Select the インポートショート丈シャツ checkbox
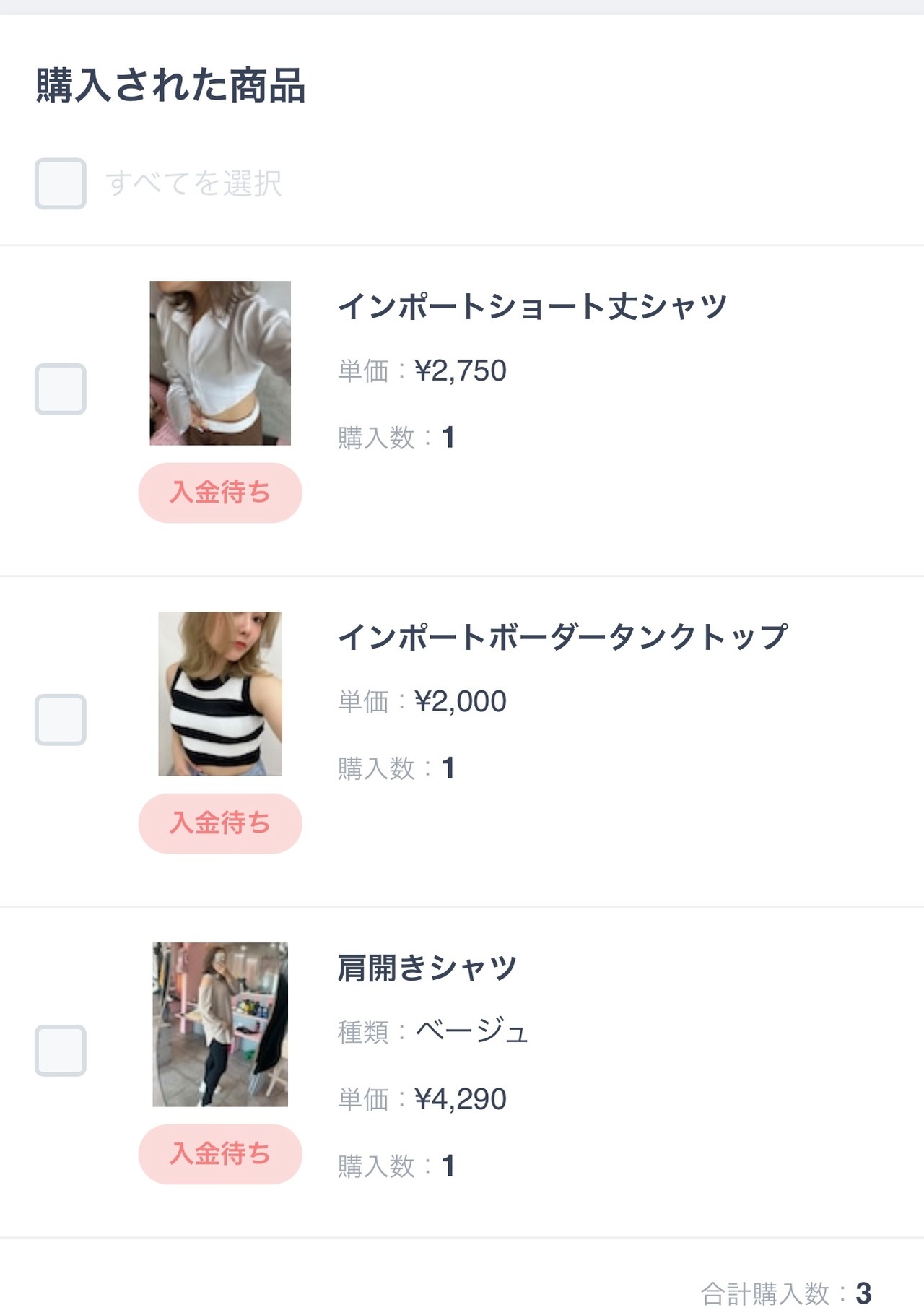Image resolution: width=924 pixels, height=1310 pixels. pos(61,389)
